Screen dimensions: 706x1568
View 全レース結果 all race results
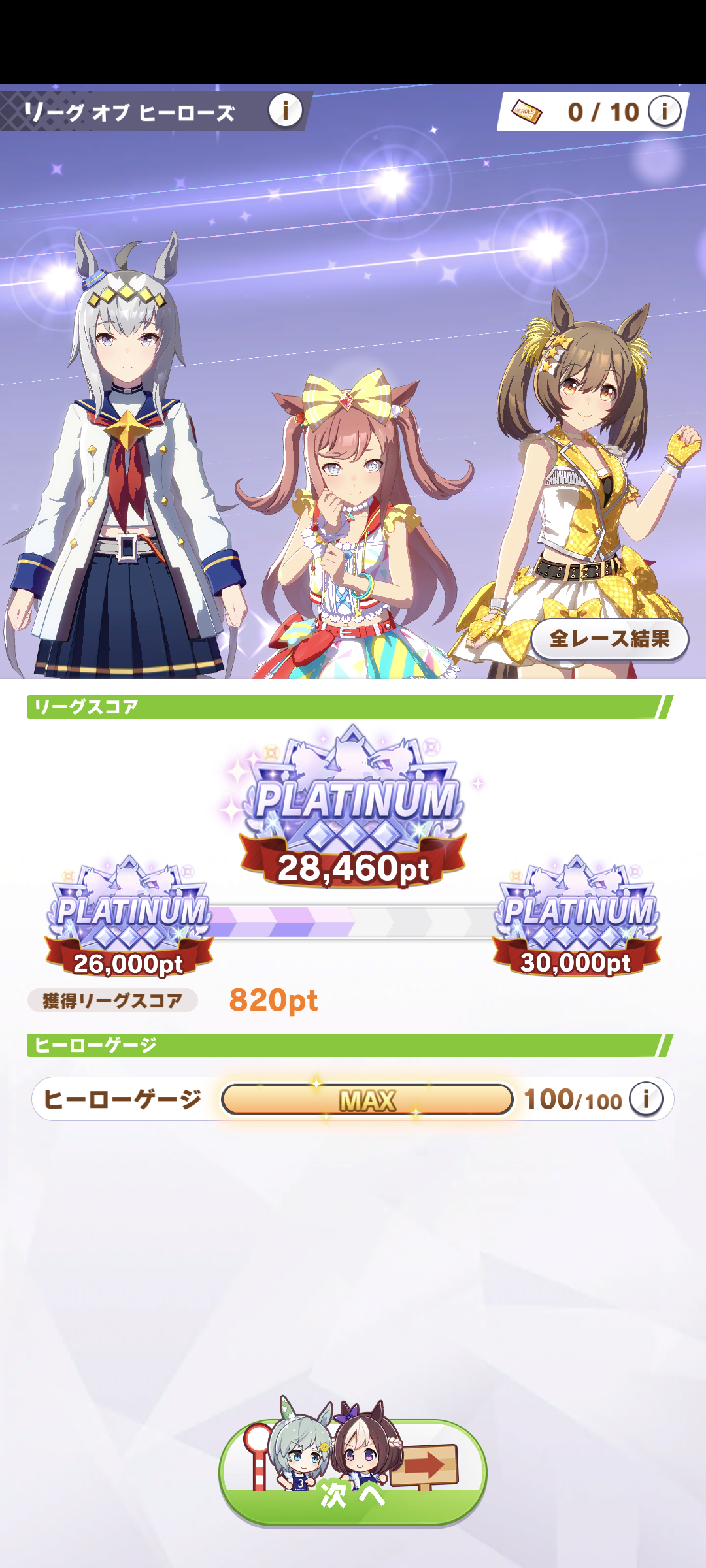point(609,639)
